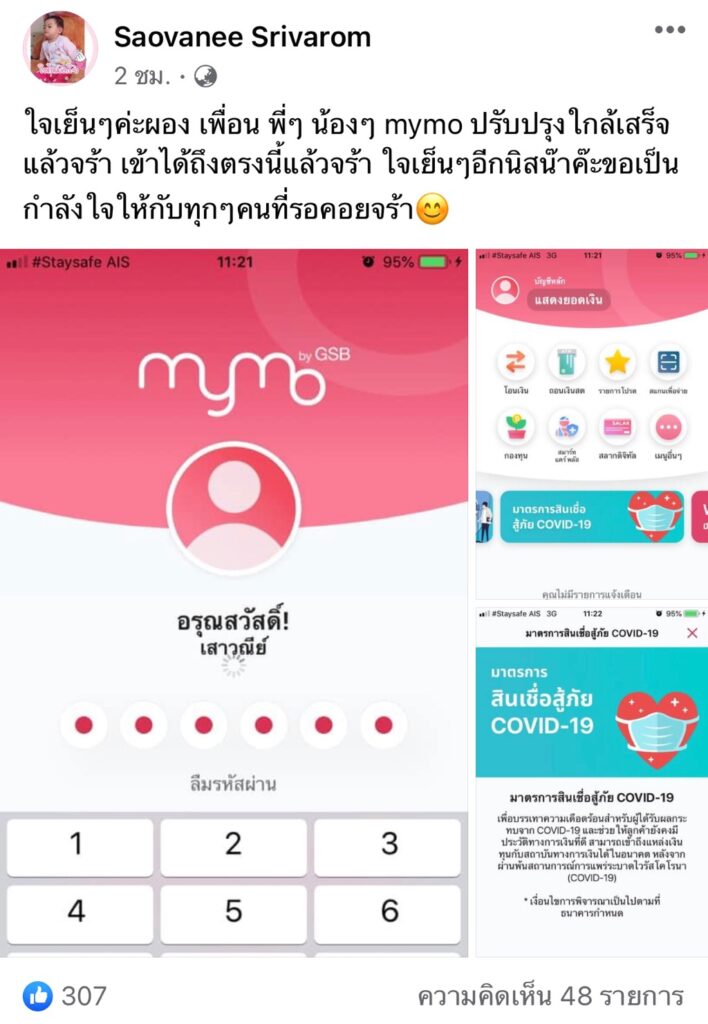Open the post's three-dot overflow menu

click(669, 30)
